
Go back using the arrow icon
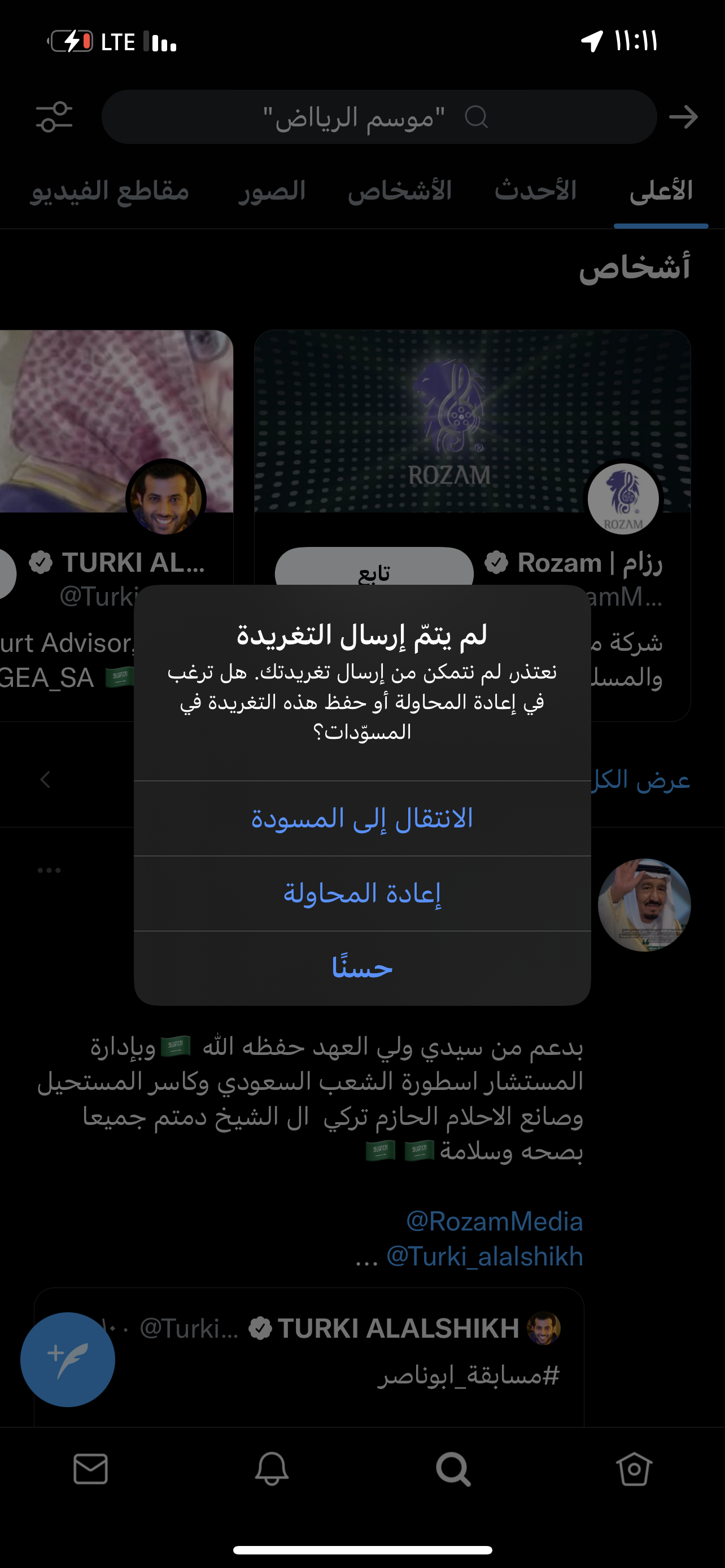tap(683, 117)
